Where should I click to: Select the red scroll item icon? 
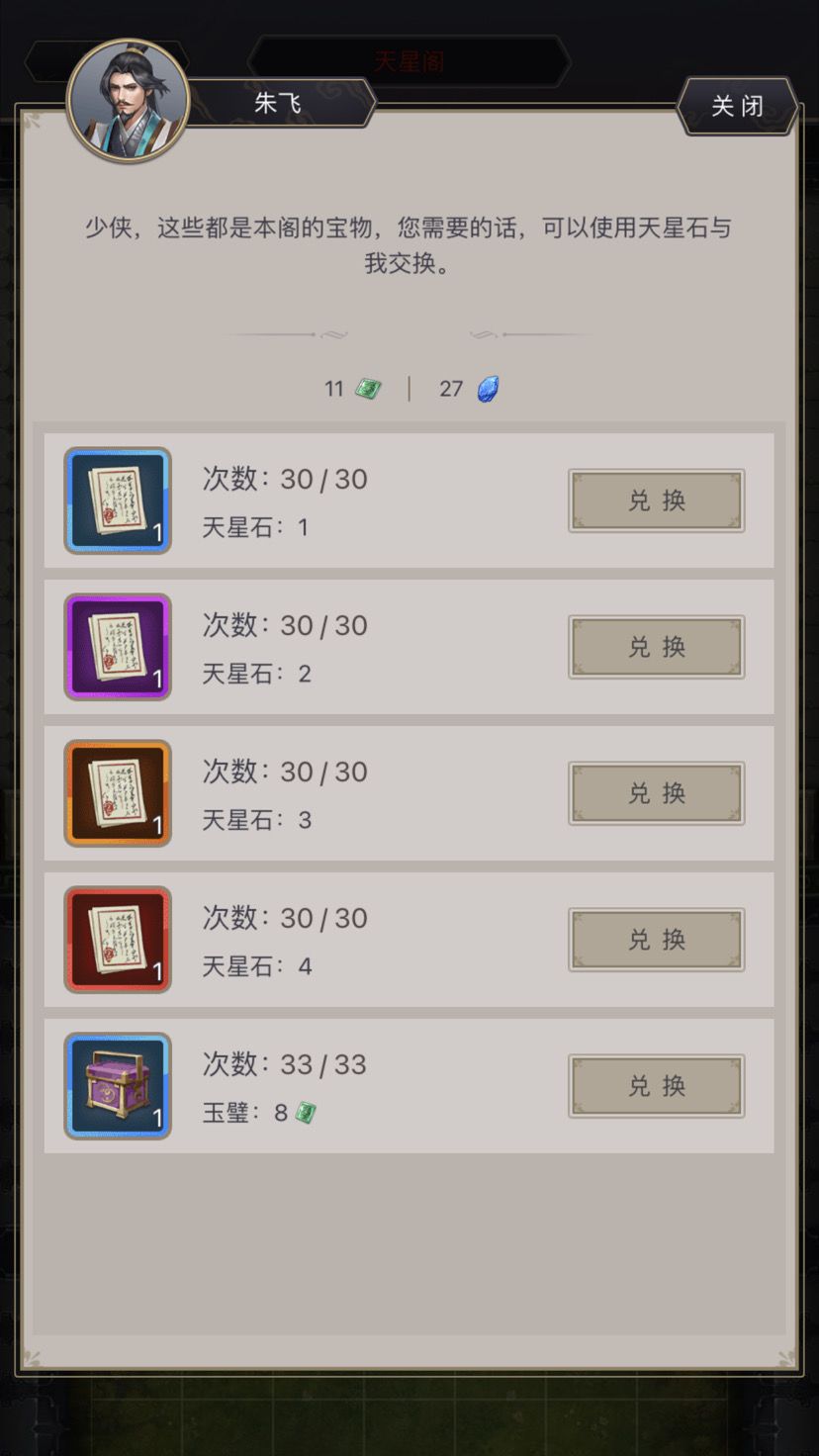click(117, 939)
